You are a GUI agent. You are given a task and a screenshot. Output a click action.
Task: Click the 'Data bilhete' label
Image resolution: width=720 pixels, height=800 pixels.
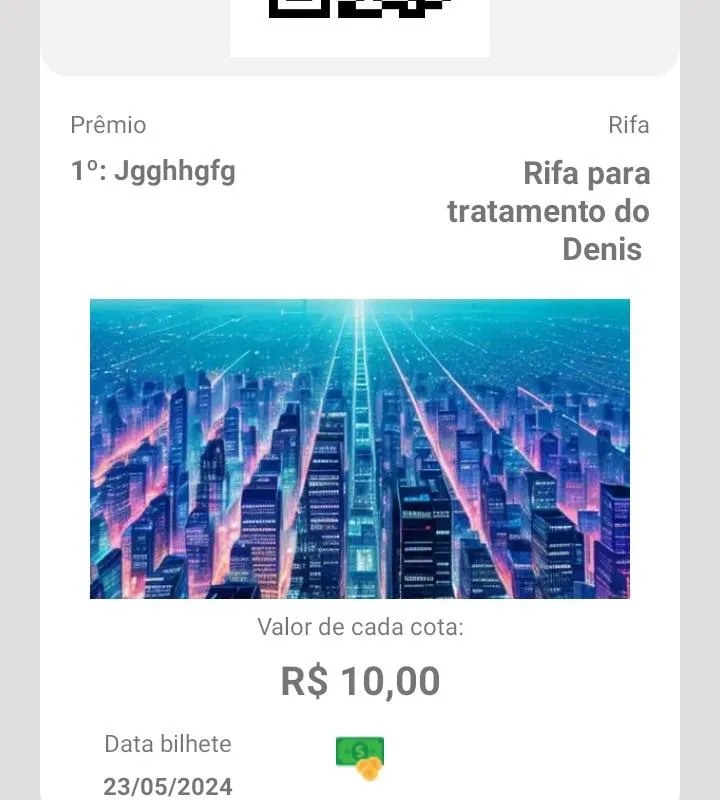click(x=166, y=744)
